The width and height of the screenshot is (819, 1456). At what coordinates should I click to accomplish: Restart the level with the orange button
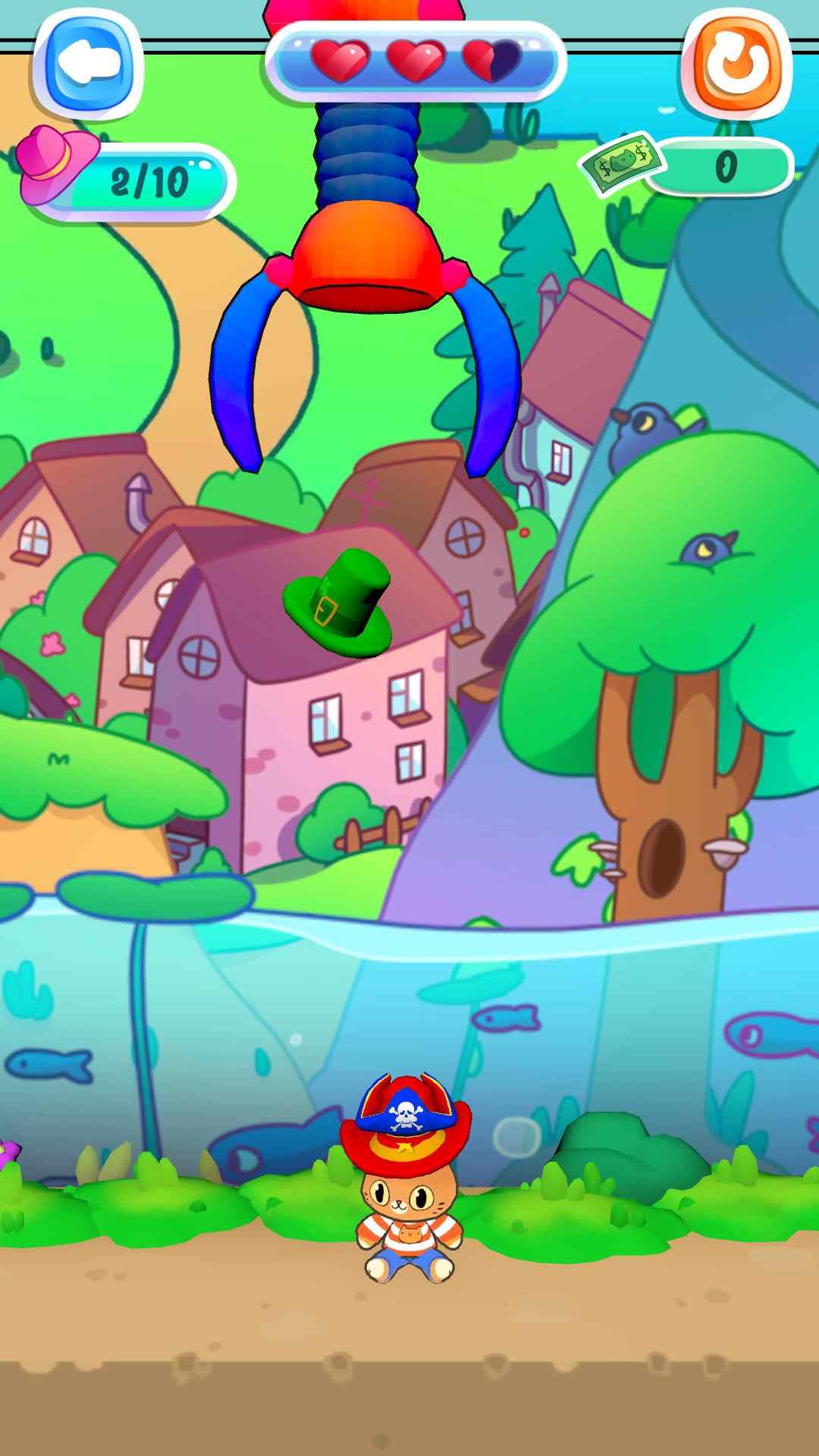pyautogui.click(x=737, y=64)
